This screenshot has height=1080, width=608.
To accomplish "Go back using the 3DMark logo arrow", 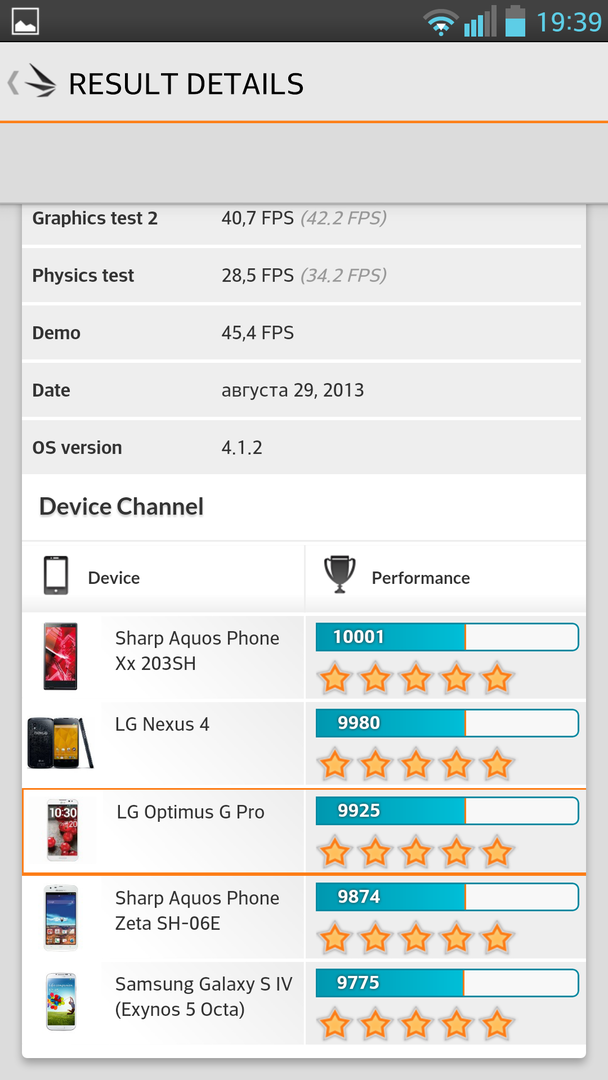I will click(32, 83).
